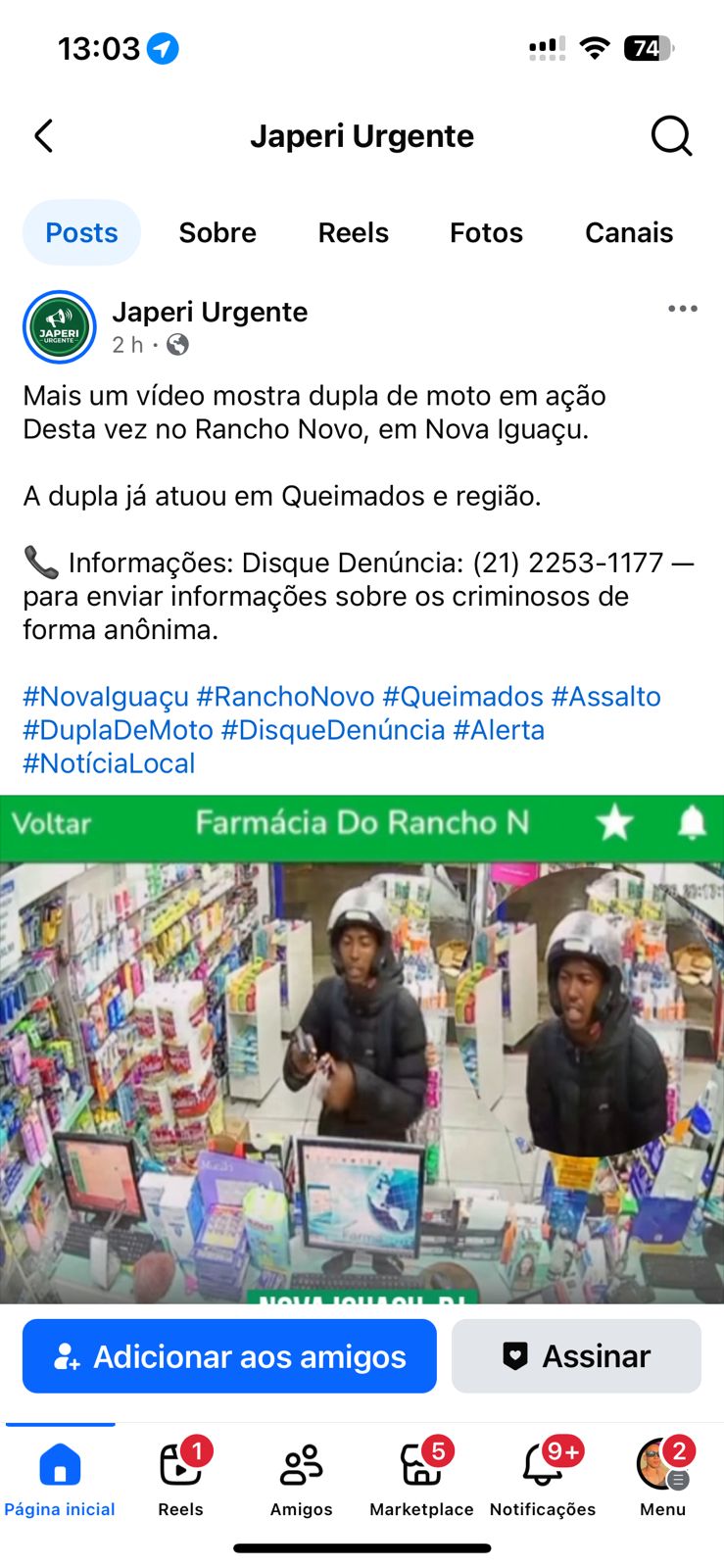Open Japeri Urgente profile picture

point(60,327)
